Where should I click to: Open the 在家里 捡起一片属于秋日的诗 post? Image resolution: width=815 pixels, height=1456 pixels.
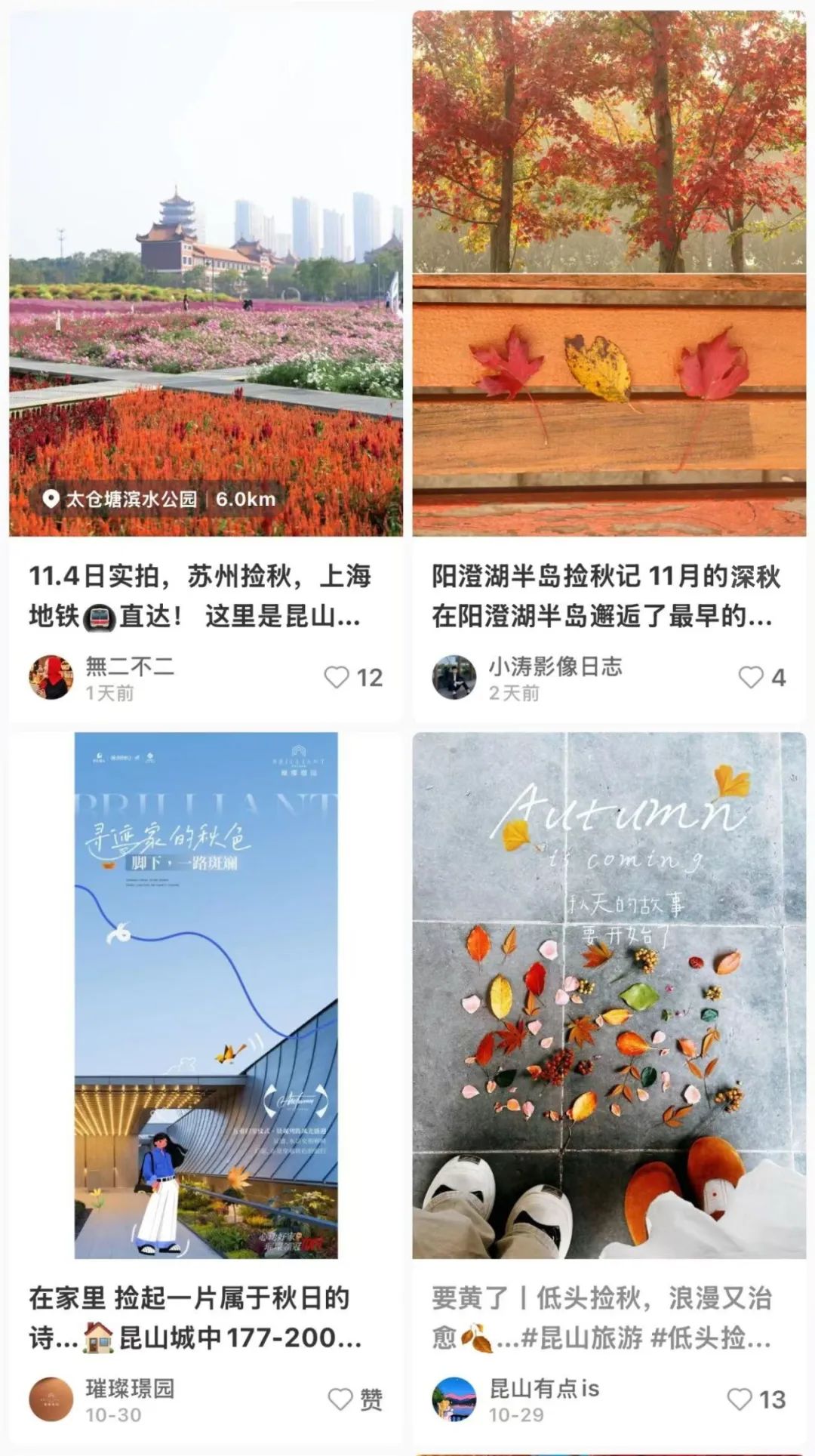(x=205, y=996)
